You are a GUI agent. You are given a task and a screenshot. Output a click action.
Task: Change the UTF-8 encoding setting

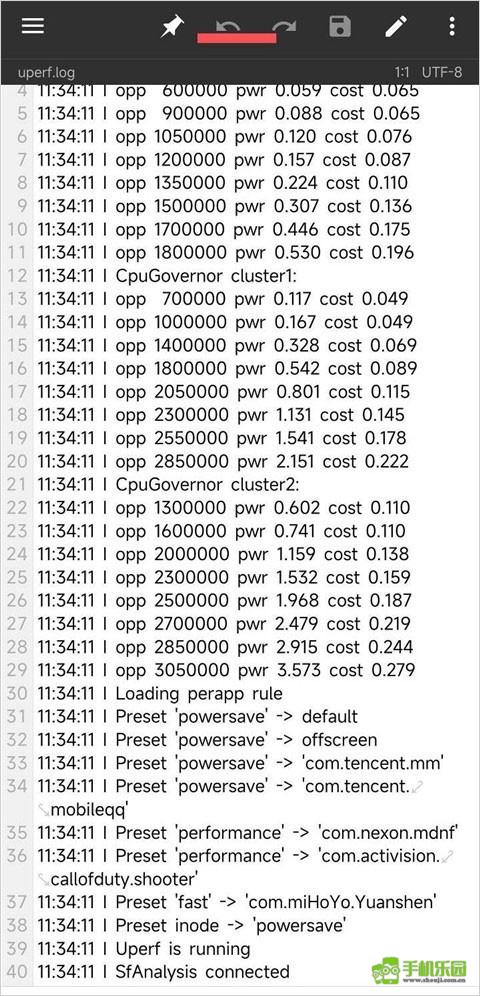point(442,72)
